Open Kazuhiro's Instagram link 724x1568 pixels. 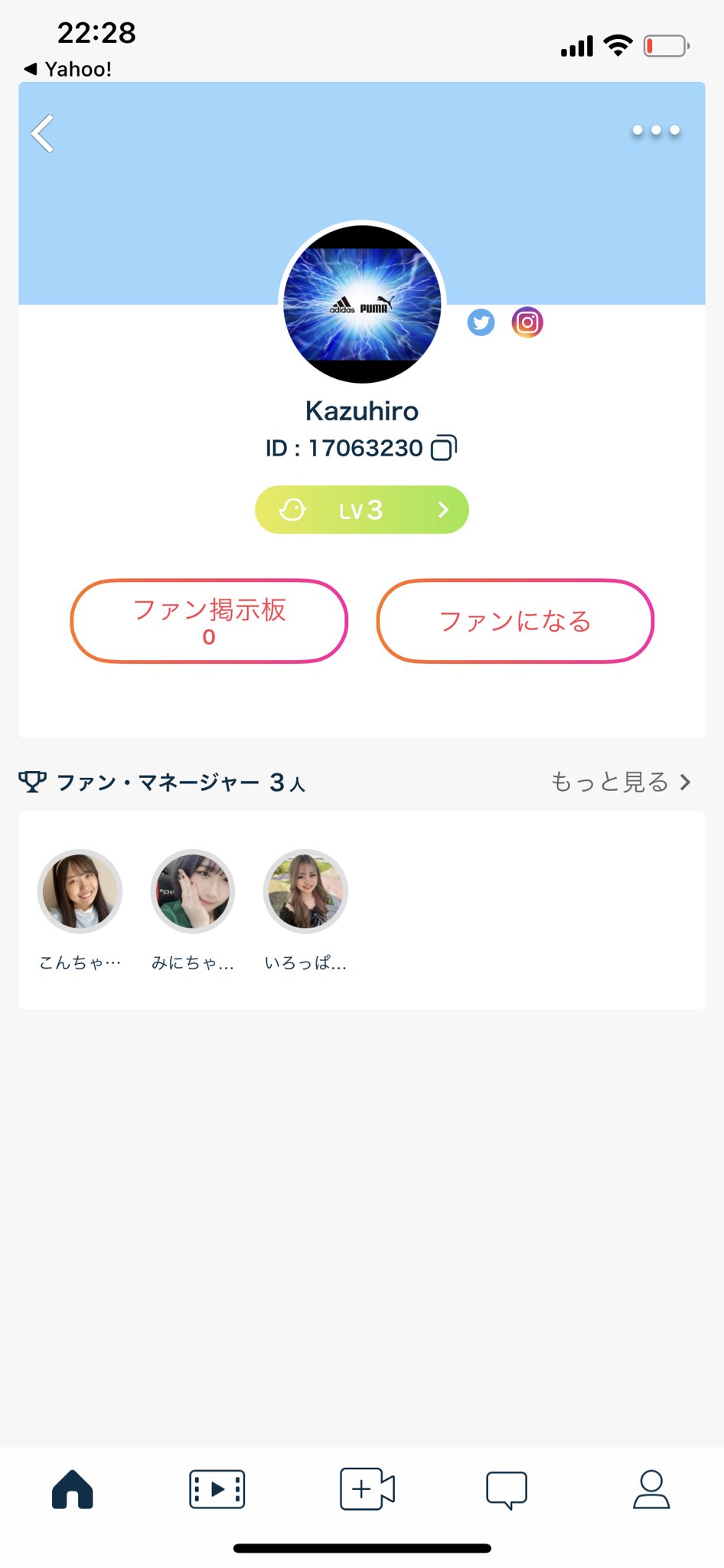[x=527, y=322]
